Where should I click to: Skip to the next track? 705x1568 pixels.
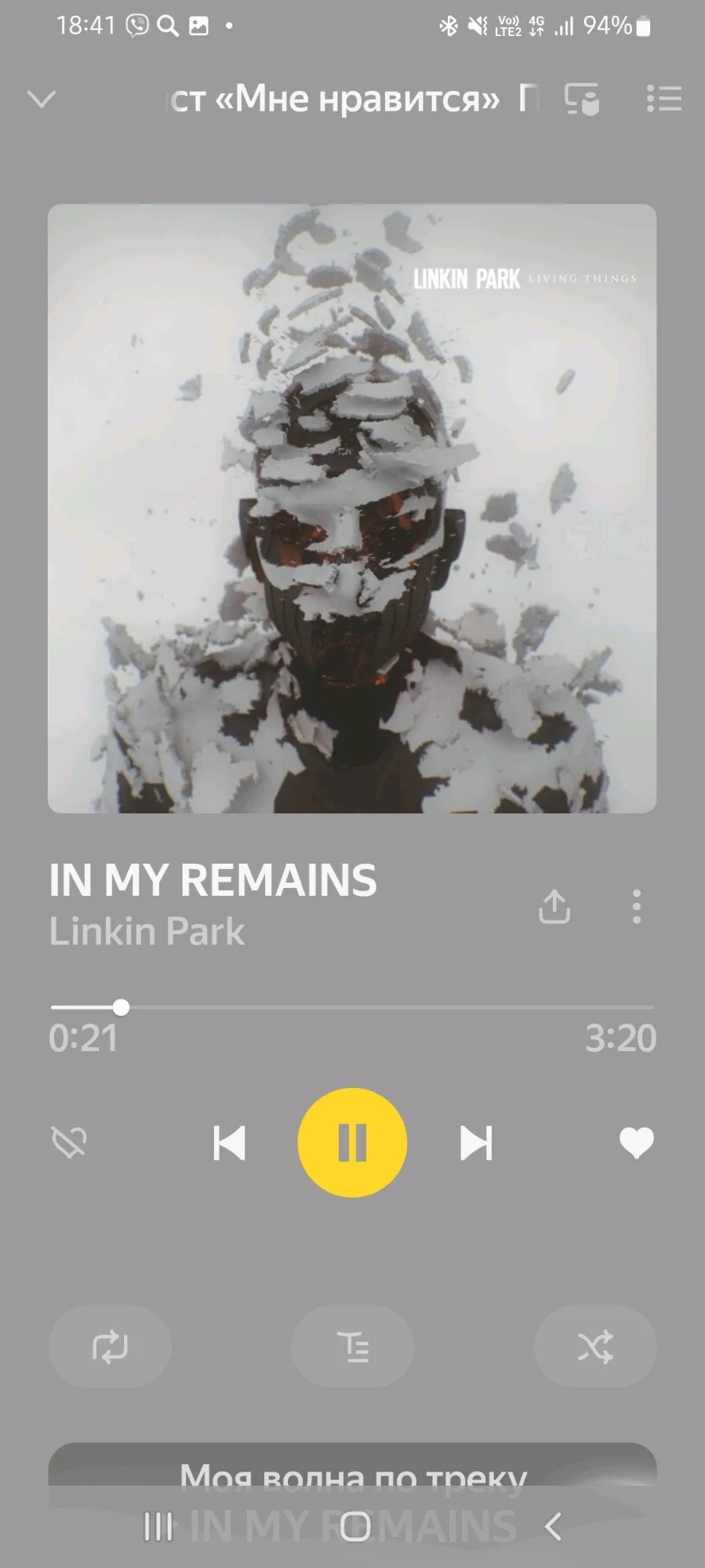(x=476, y=1143)
